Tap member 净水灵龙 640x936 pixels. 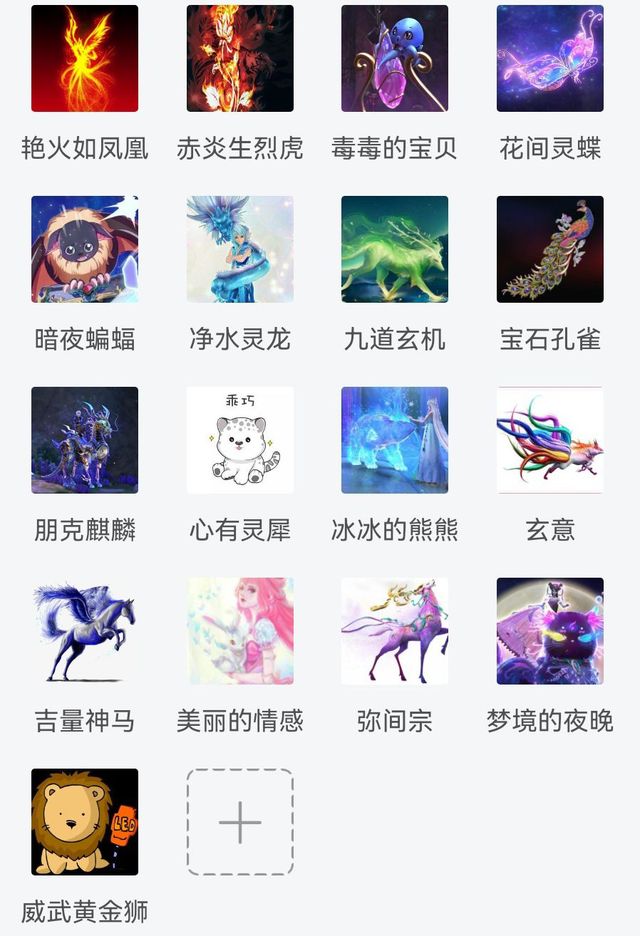point(240,249)
